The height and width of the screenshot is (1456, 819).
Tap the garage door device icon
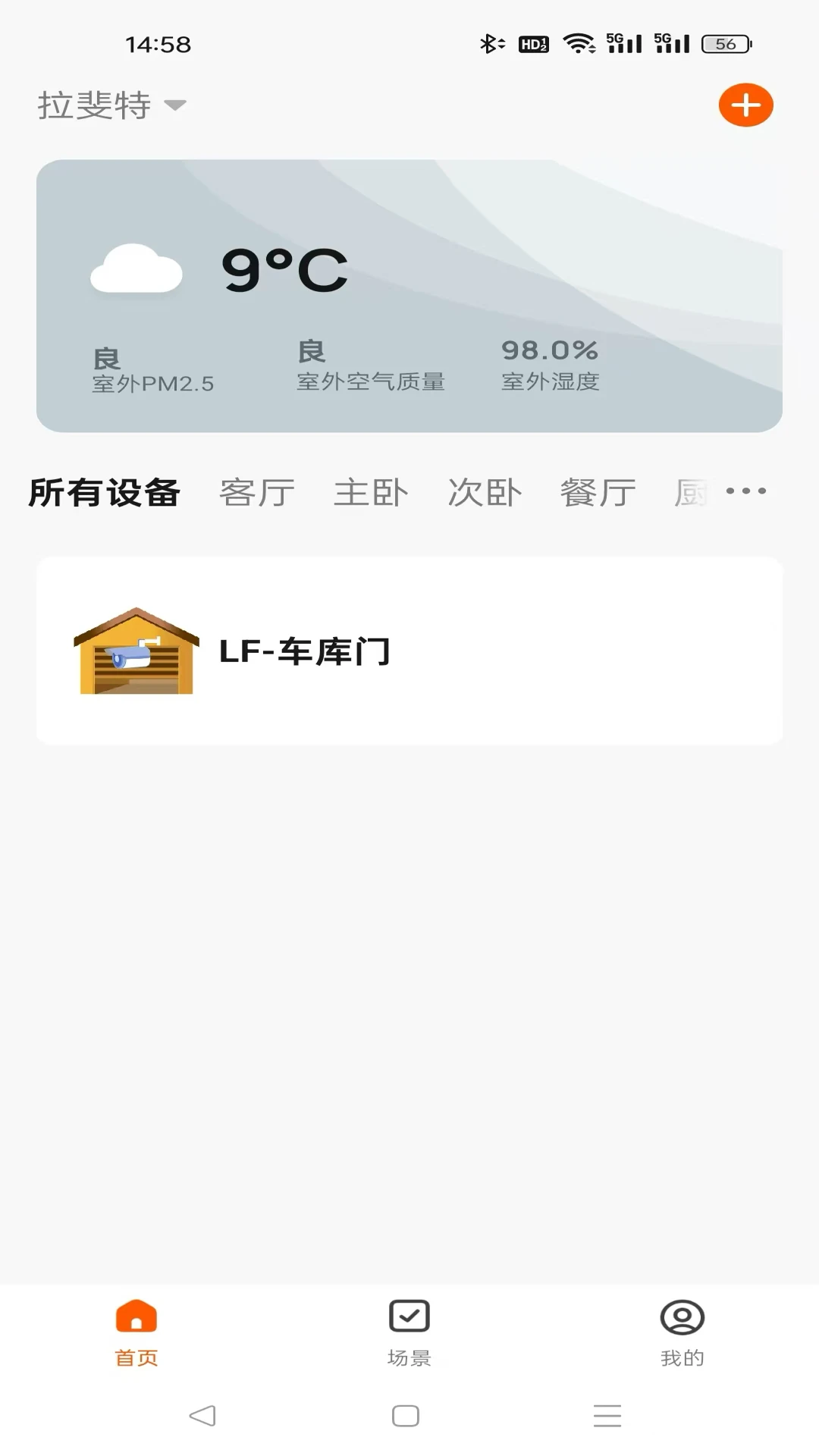(135, 651)
